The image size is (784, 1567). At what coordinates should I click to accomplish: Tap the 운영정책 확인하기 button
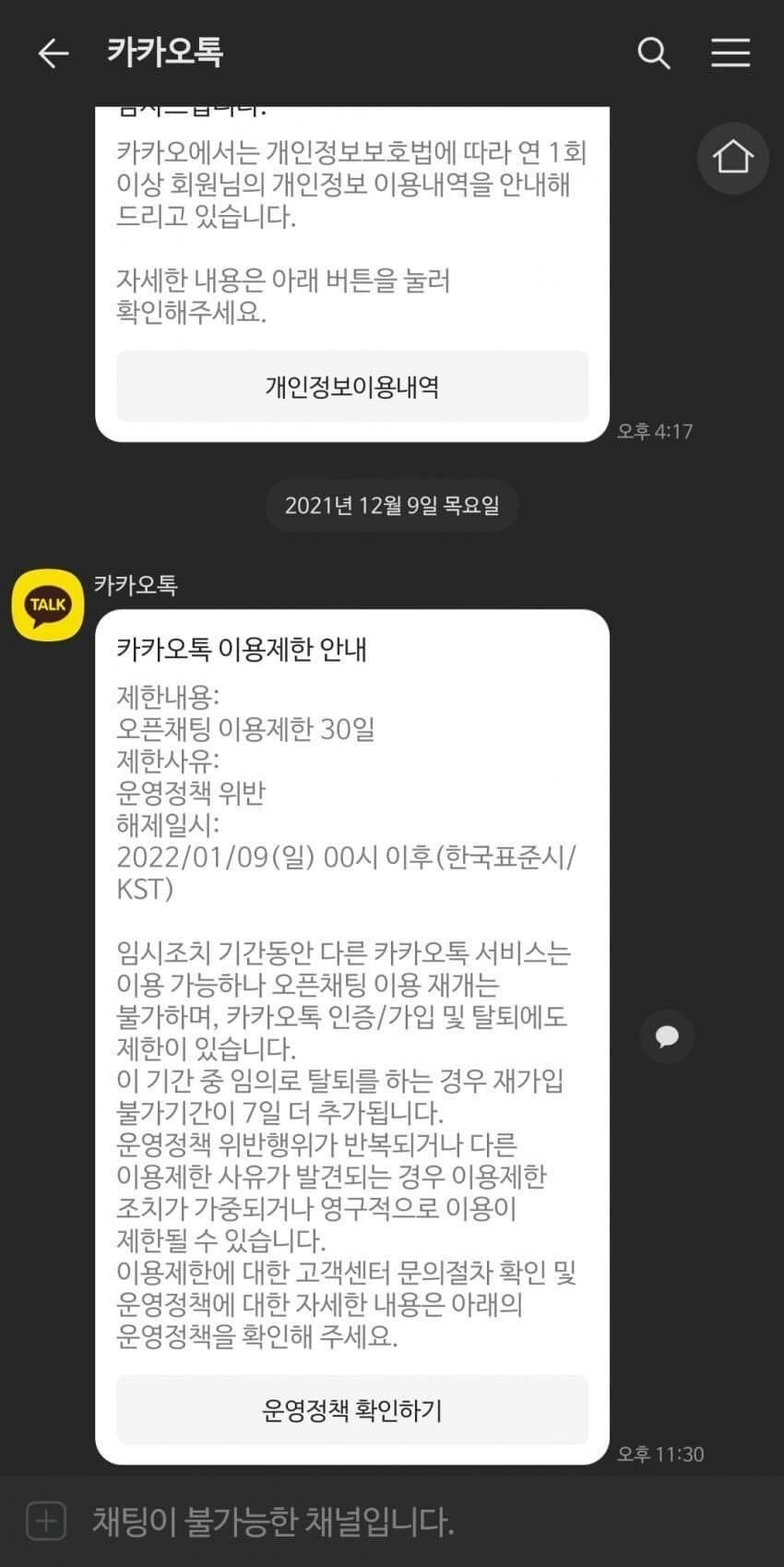(x=352, y=1410)
